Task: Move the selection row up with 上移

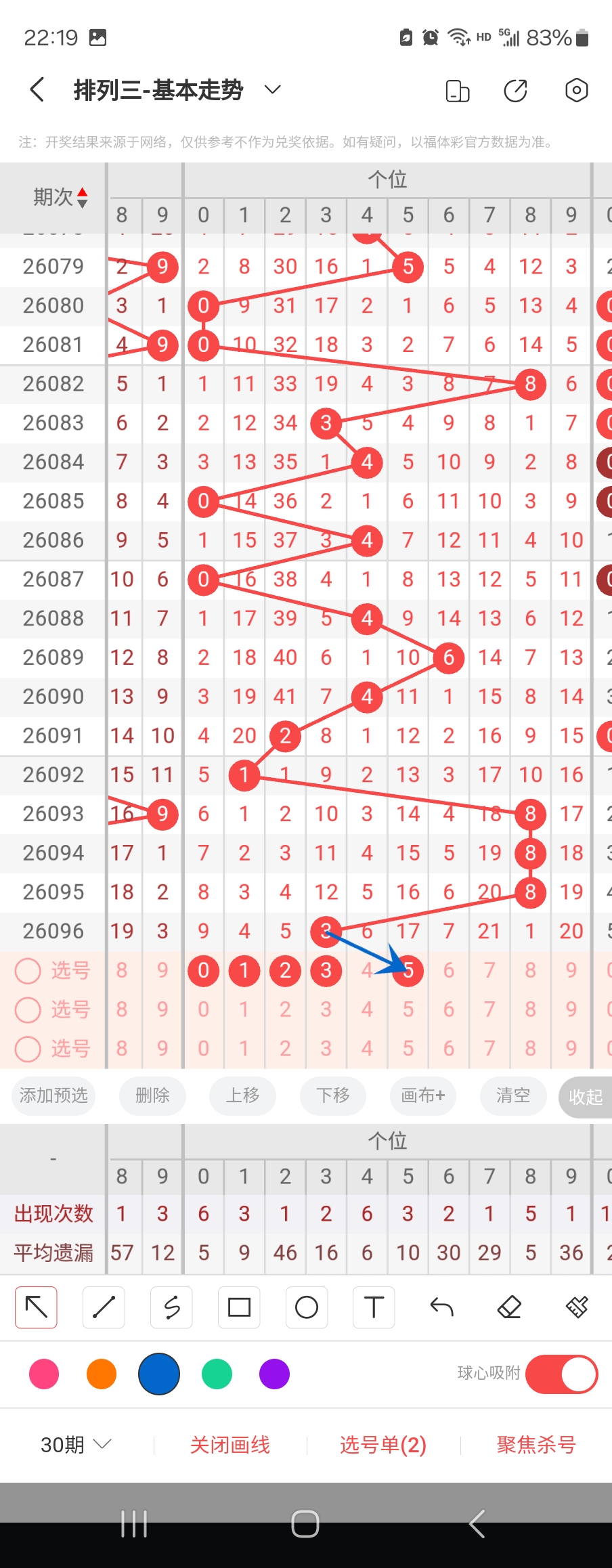Action: click(x=242, y=1095)
